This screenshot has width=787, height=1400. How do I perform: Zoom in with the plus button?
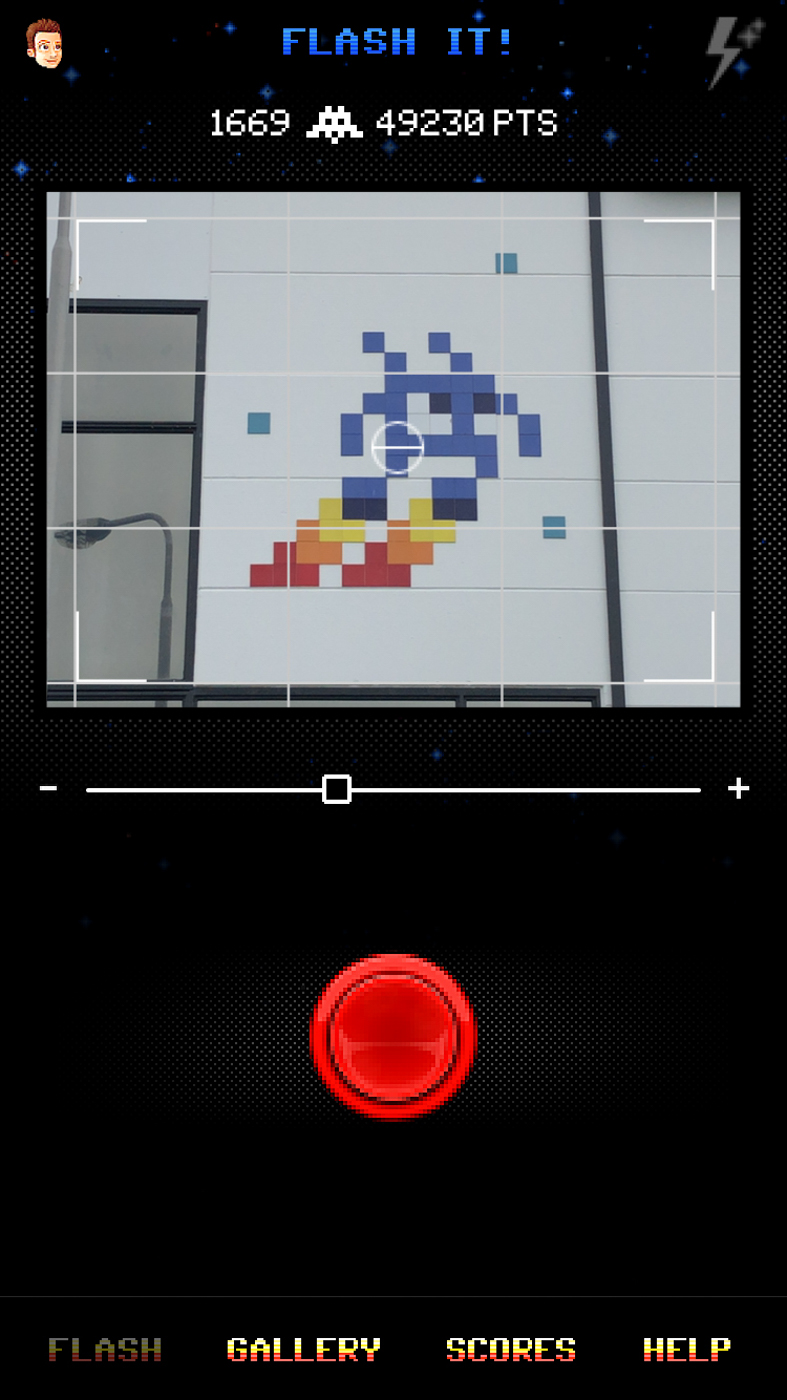pyautogui.click(x=738, y=789)
